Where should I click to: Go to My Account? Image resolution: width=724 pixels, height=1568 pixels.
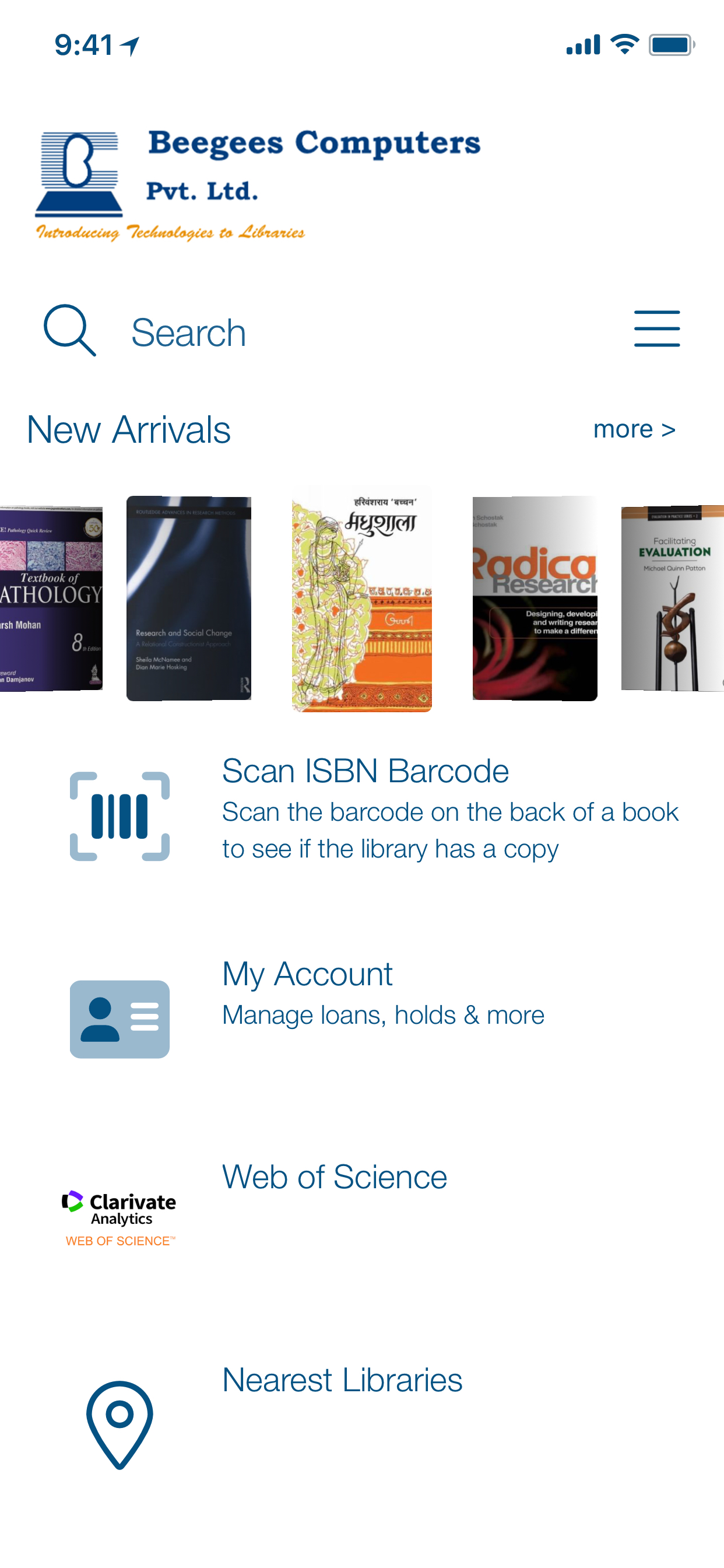coord(307,974)
